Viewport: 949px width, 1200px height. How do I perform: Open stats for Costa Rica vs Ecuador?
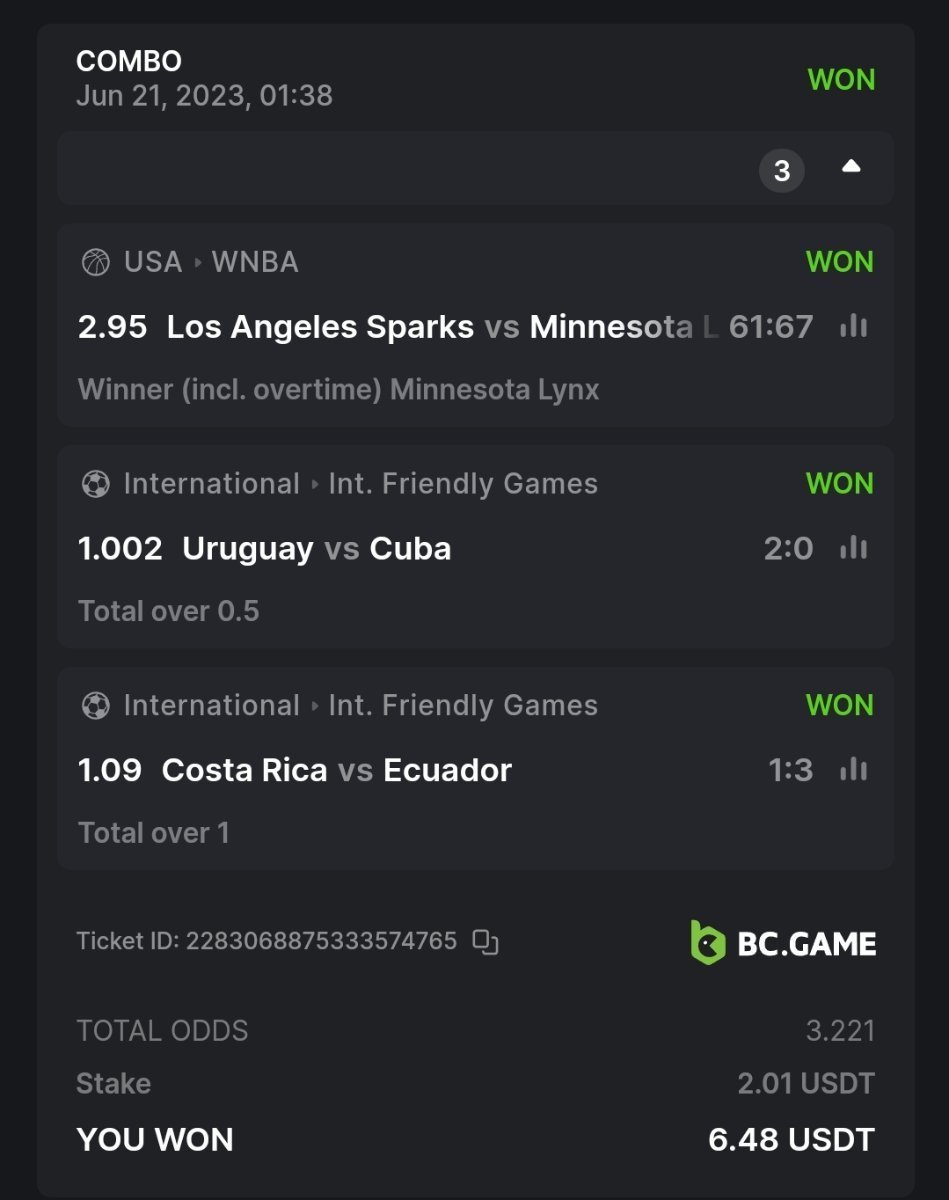(x=853, y=770)
